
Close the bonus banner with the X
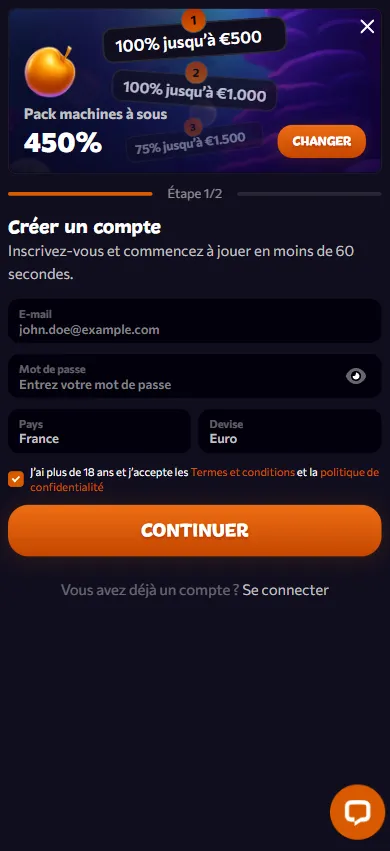pos(367,27)
